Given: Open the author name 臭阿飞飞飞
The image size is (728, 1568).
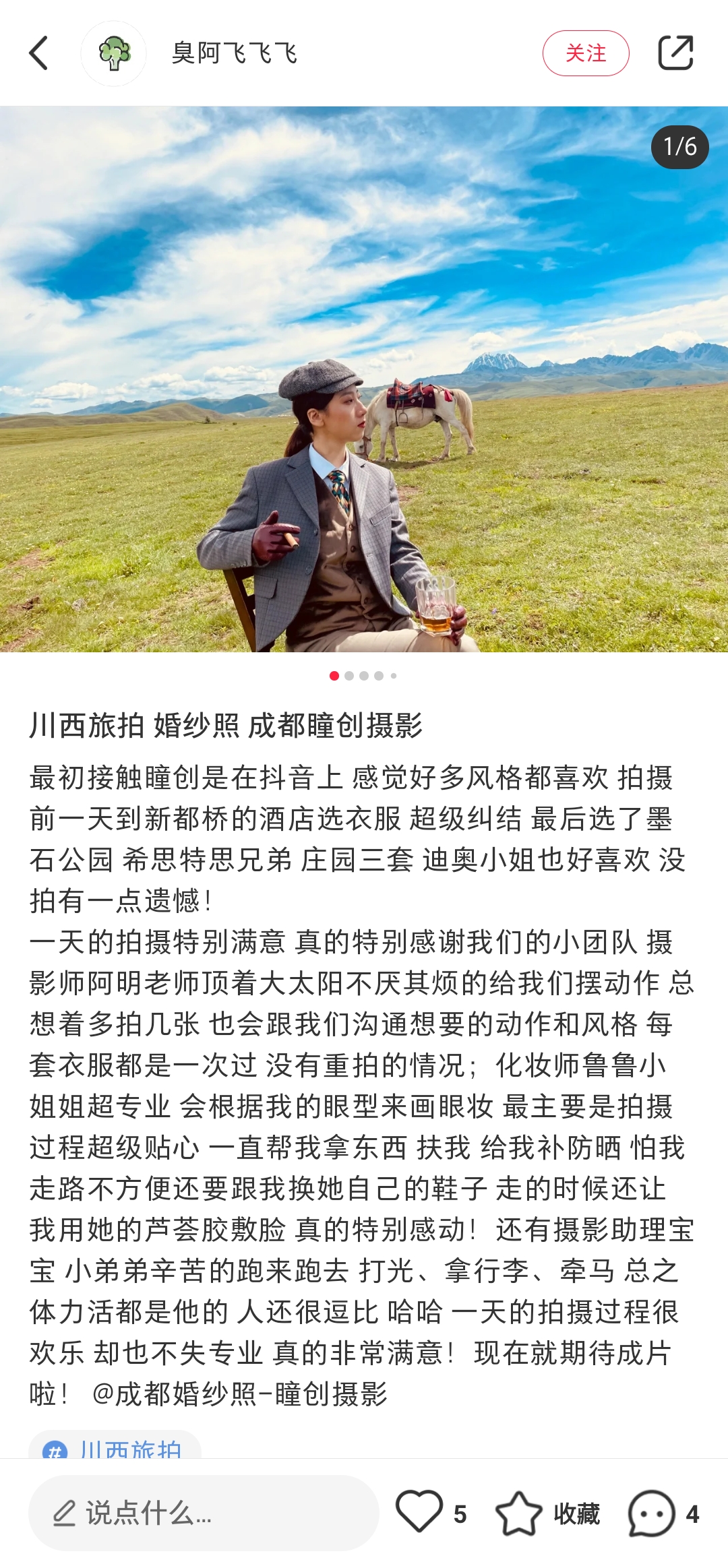Looking at the screenshot, I should pyautogui.click(x=234, y=53).
